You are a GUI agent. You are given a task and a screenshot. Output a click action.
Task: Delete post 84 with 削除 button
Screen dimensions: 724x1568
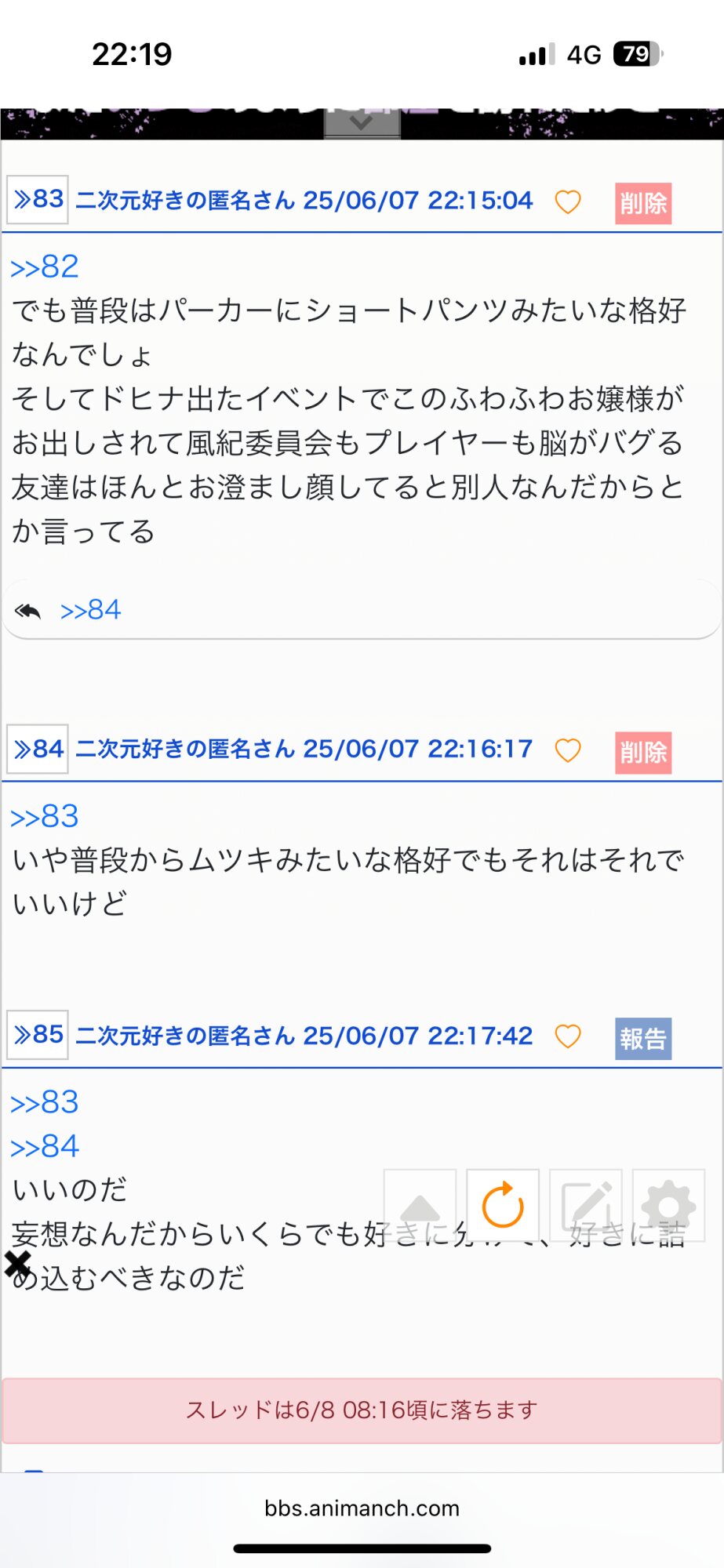[643, 753]
